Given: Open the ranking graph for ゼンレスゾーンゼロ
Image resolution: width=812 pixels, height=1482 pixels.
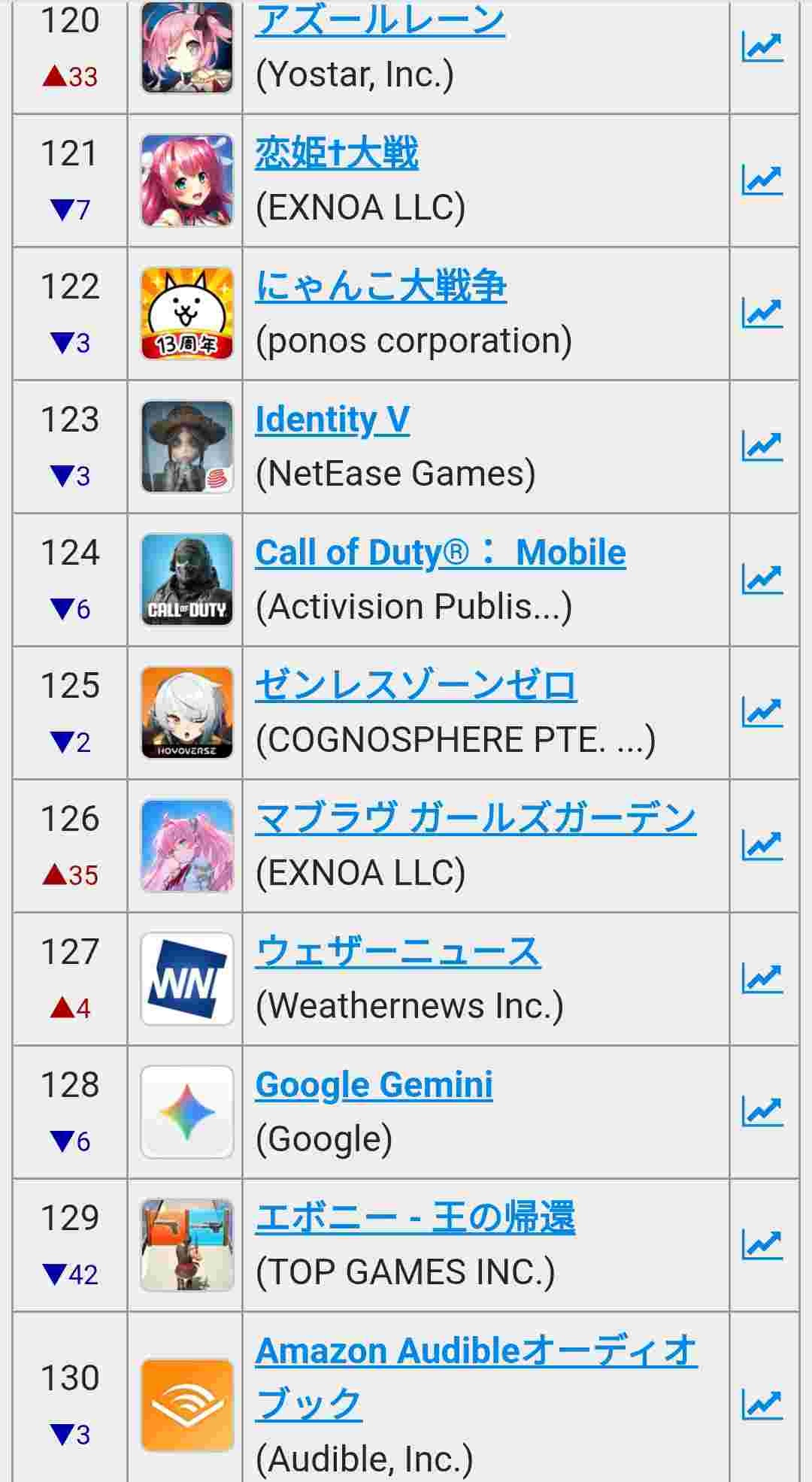Looking at the screenshot, I should click(x=762, y=712).
